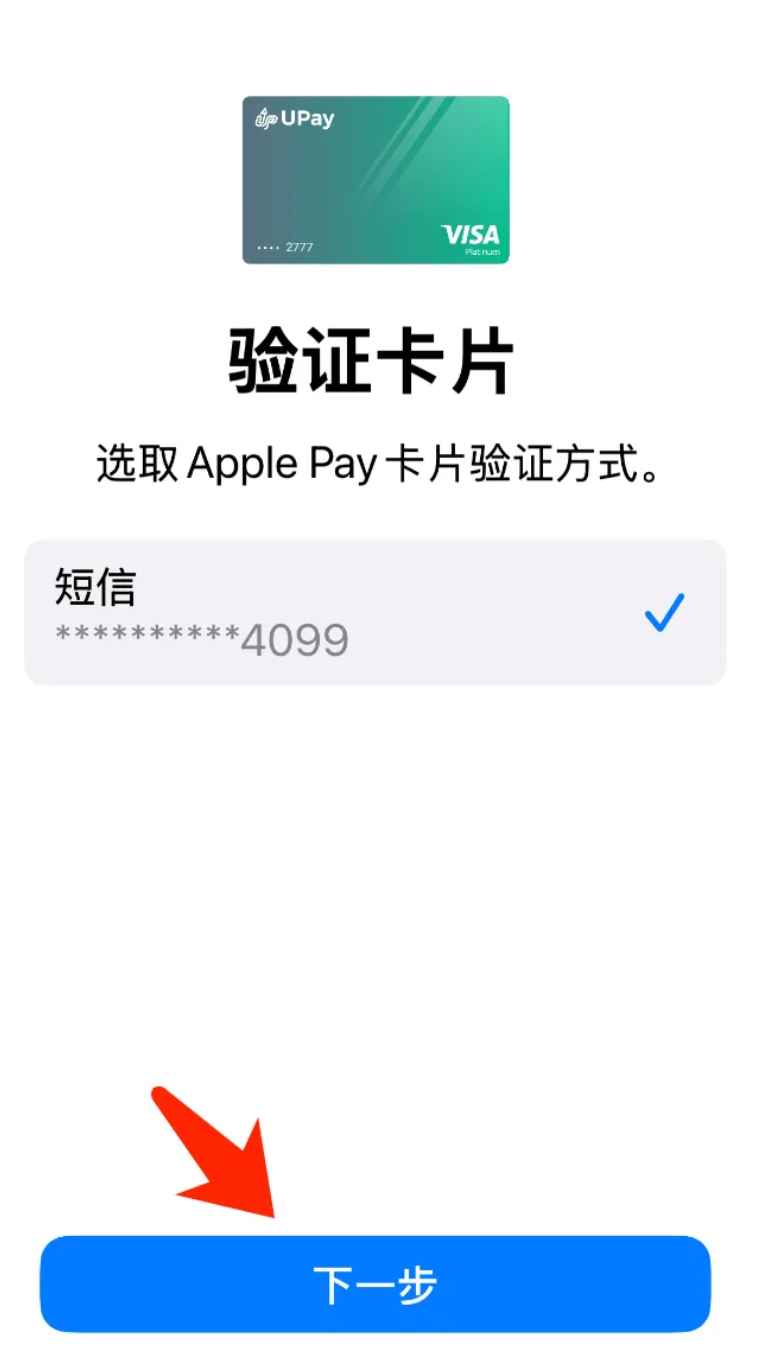Click Next to continue verification

point(375,1285)
